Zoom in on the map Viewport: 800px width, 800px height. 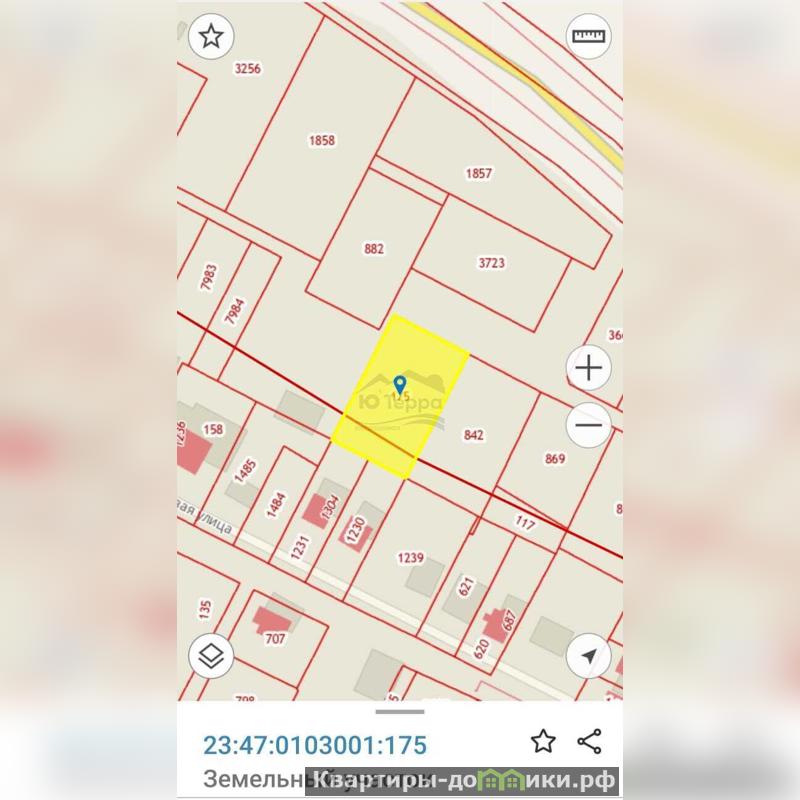(x=589, y=368)
